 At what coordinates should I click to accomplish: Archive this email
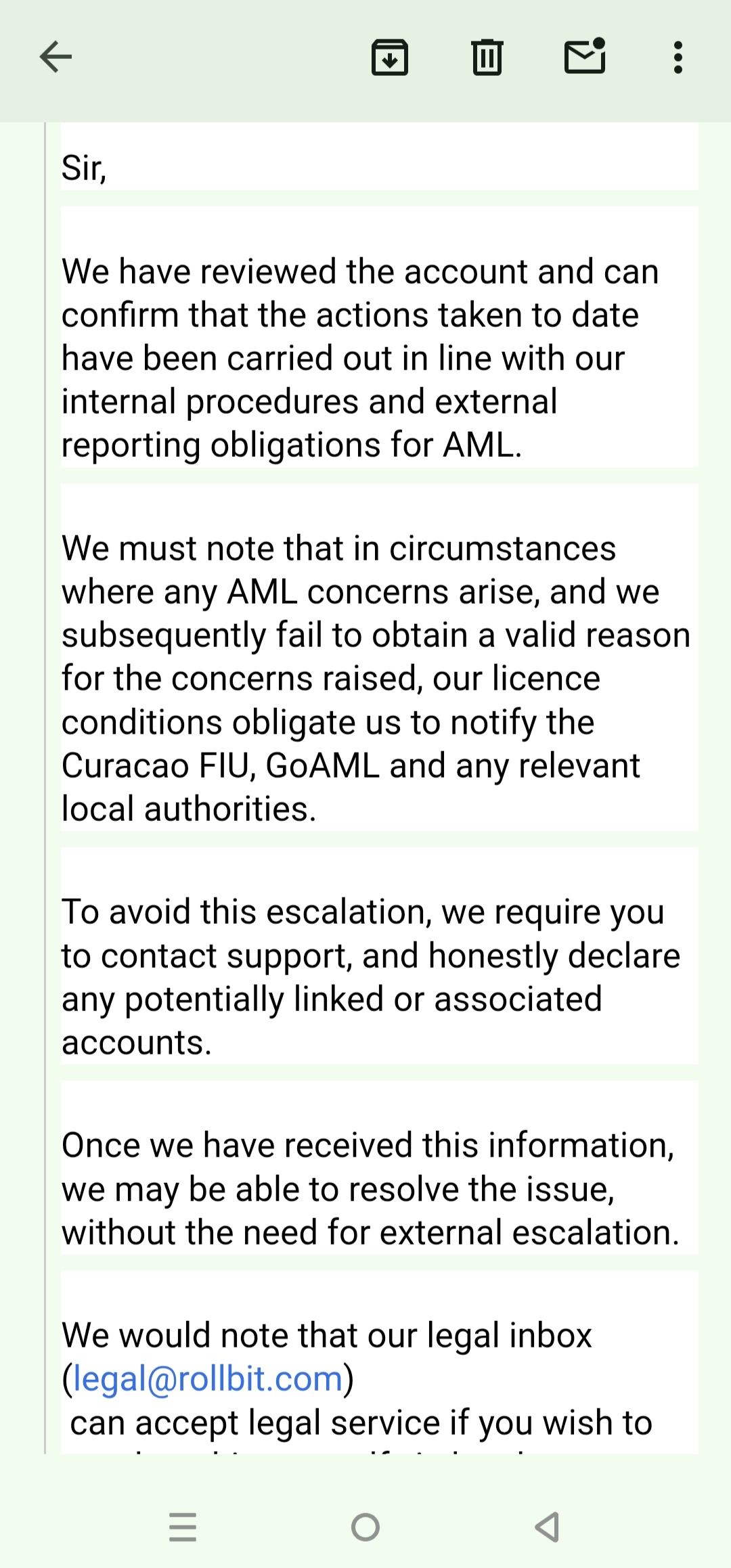pos(390,57)
